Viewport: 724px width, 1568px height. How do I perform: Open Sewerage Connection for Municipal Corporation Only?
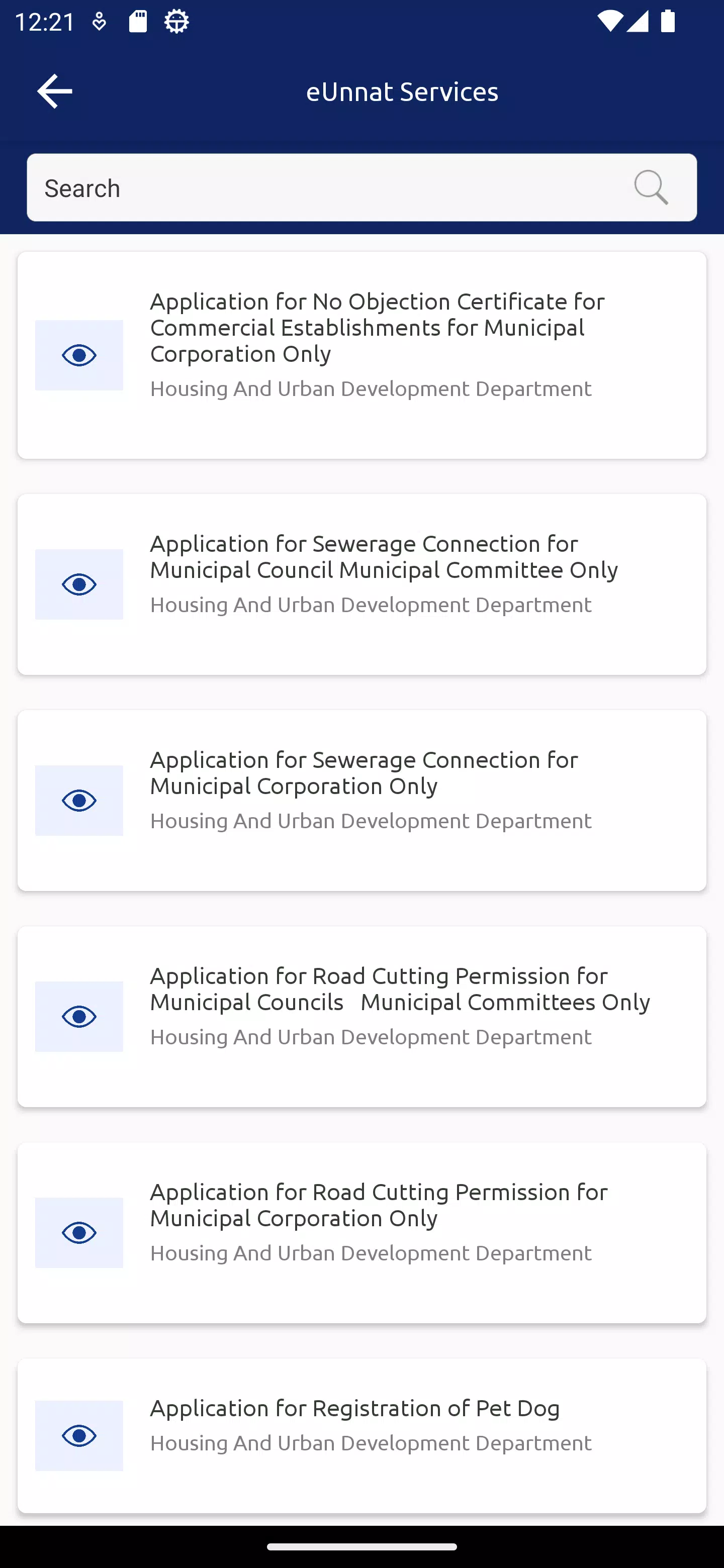pos(361,801)
